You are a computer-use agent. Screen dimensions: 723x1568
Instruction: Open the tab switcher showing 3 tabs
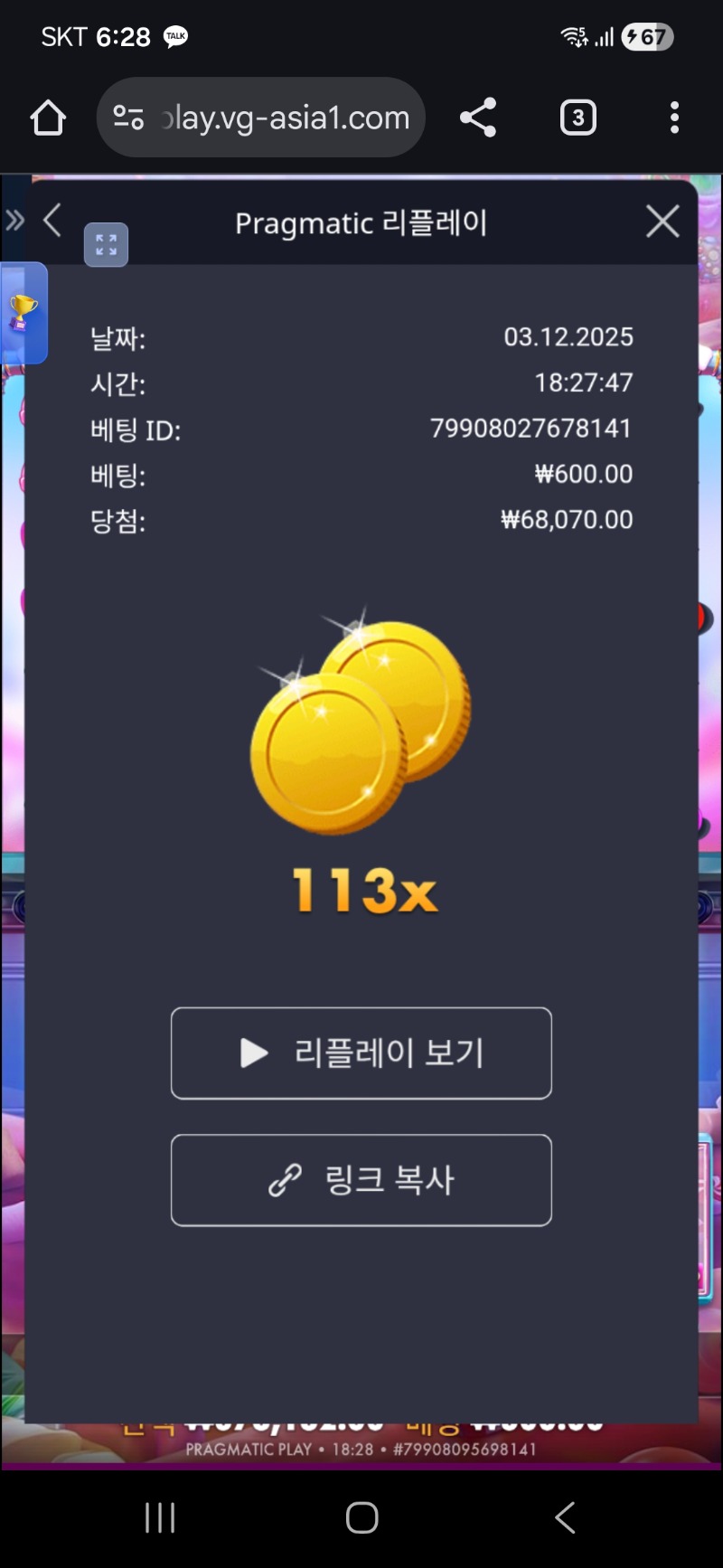(x=577, y=118)
